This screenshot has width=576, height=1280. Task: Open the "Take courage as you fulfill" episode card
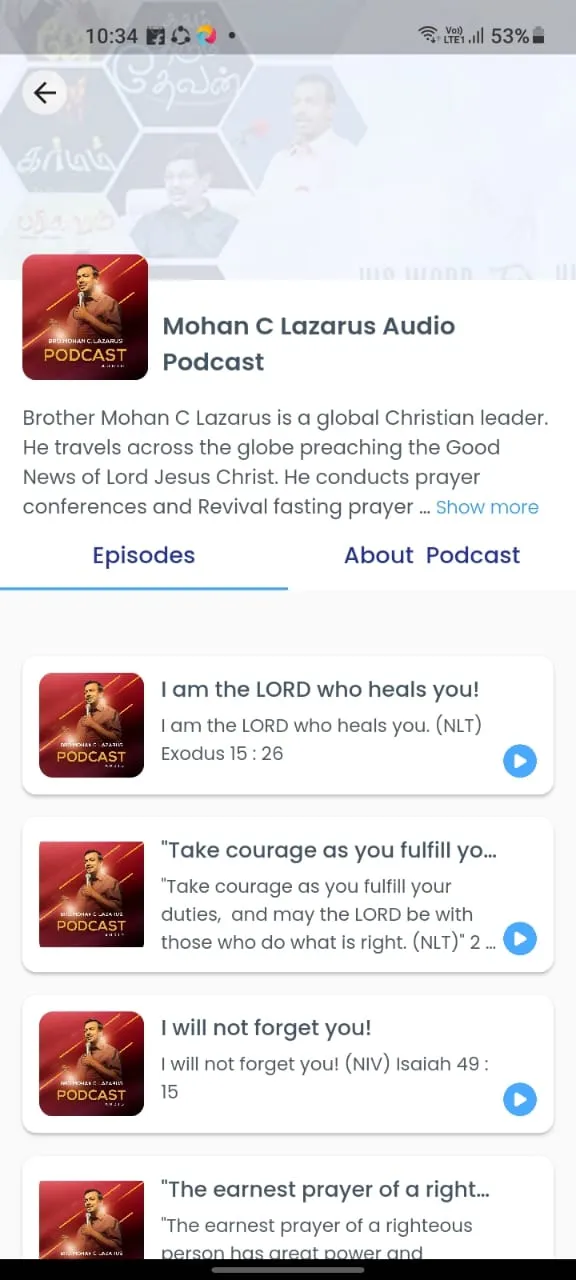click(x=288, y=895)
